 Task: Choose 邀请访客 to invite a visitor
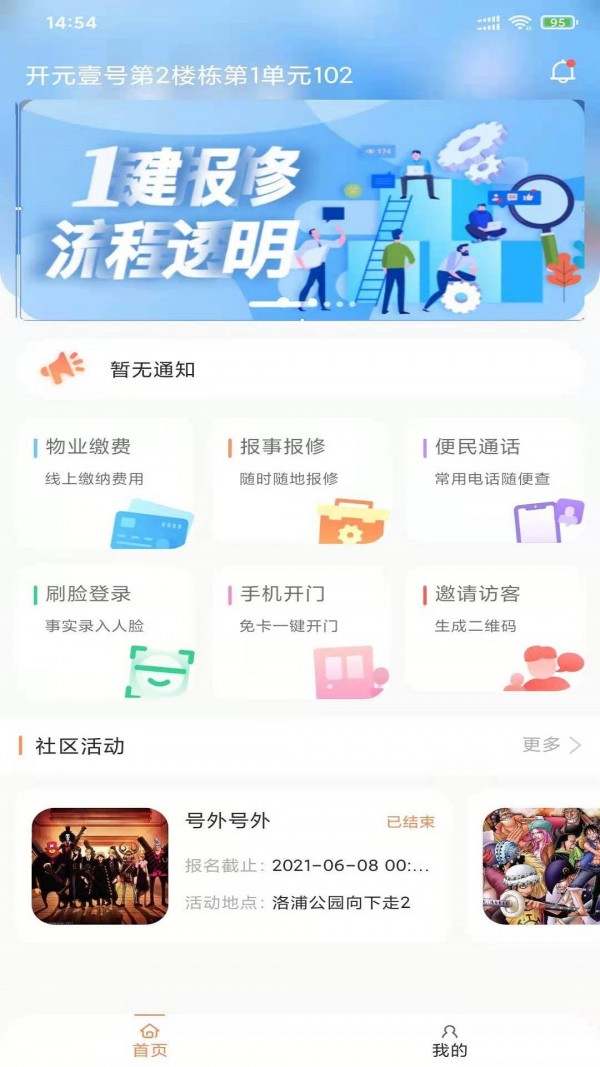(x=494, y=630)
